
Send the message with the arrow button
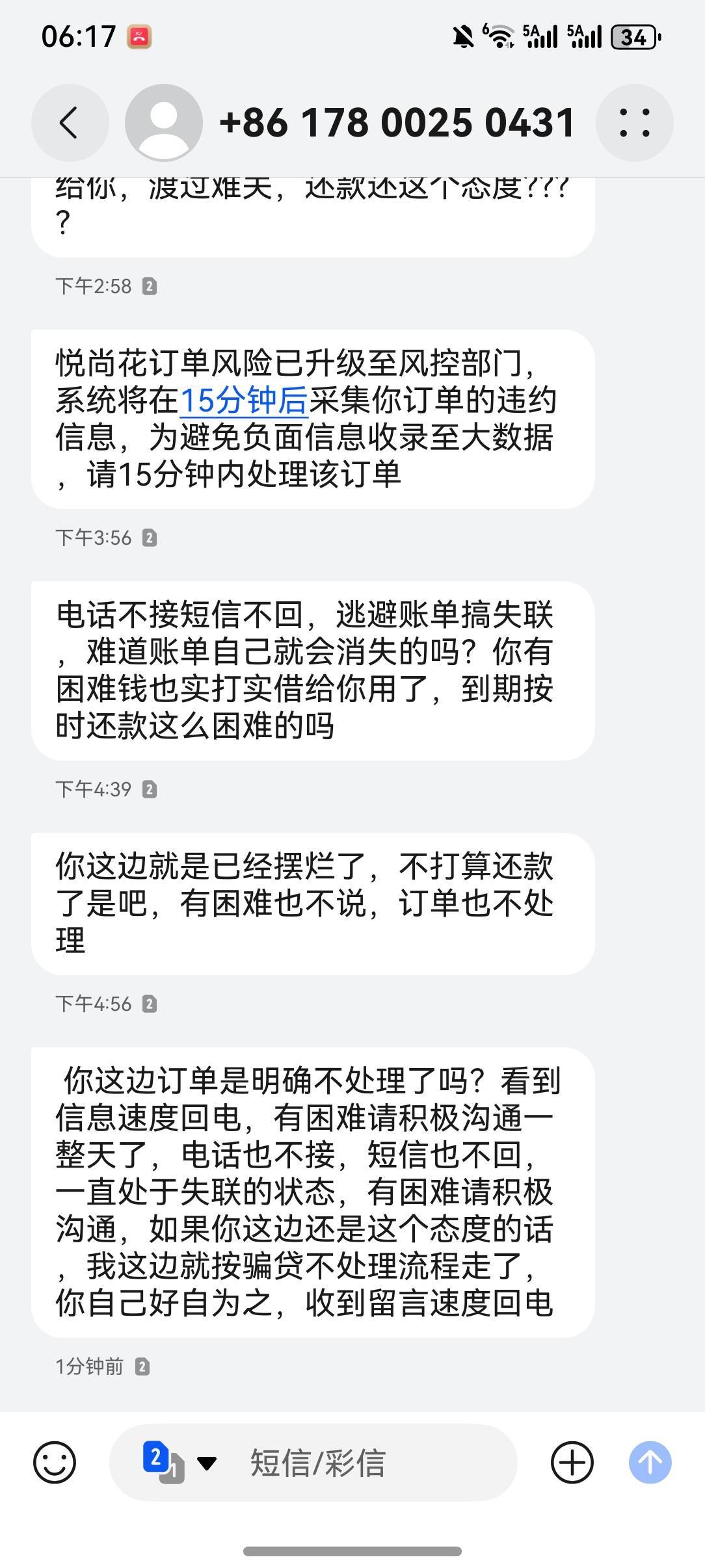(650, 1463)
